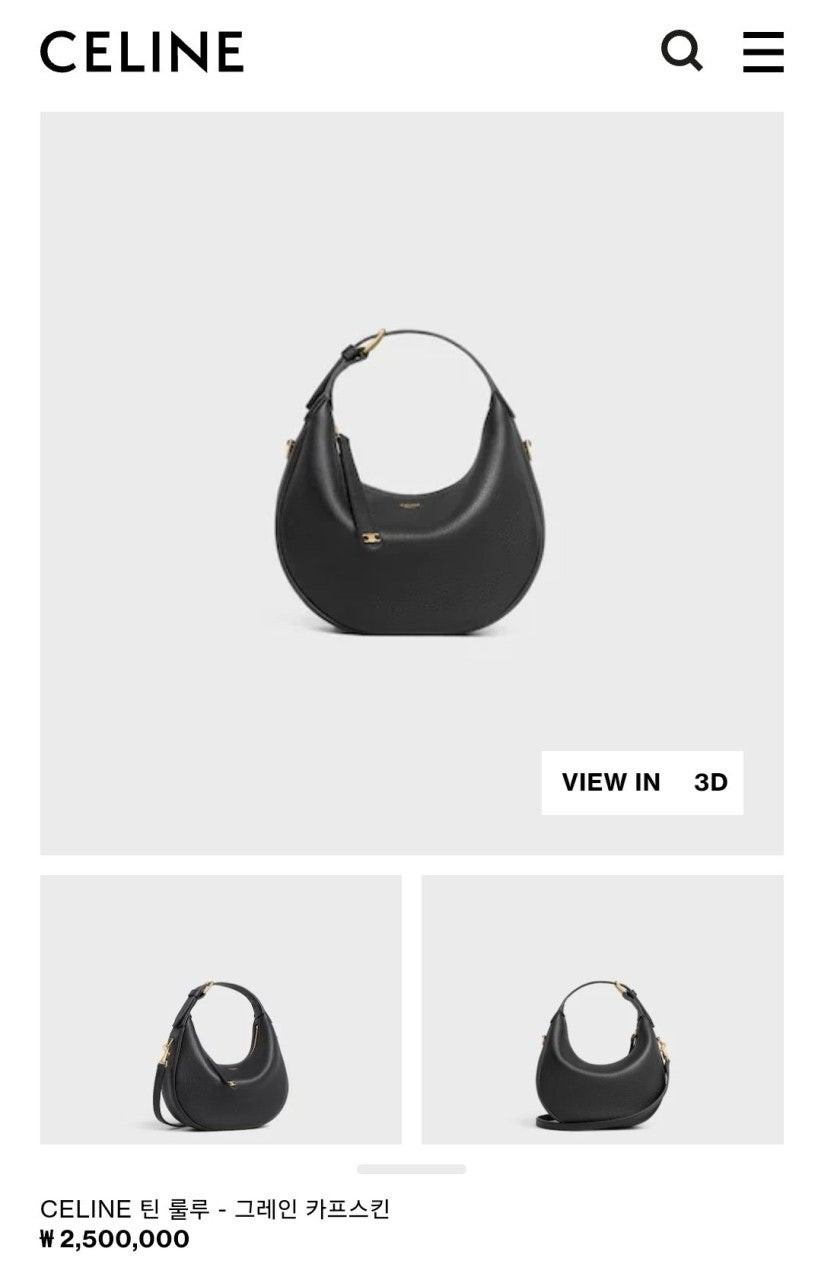
Task: Open the search magnifier icon
Action: [x=682, y=51]
